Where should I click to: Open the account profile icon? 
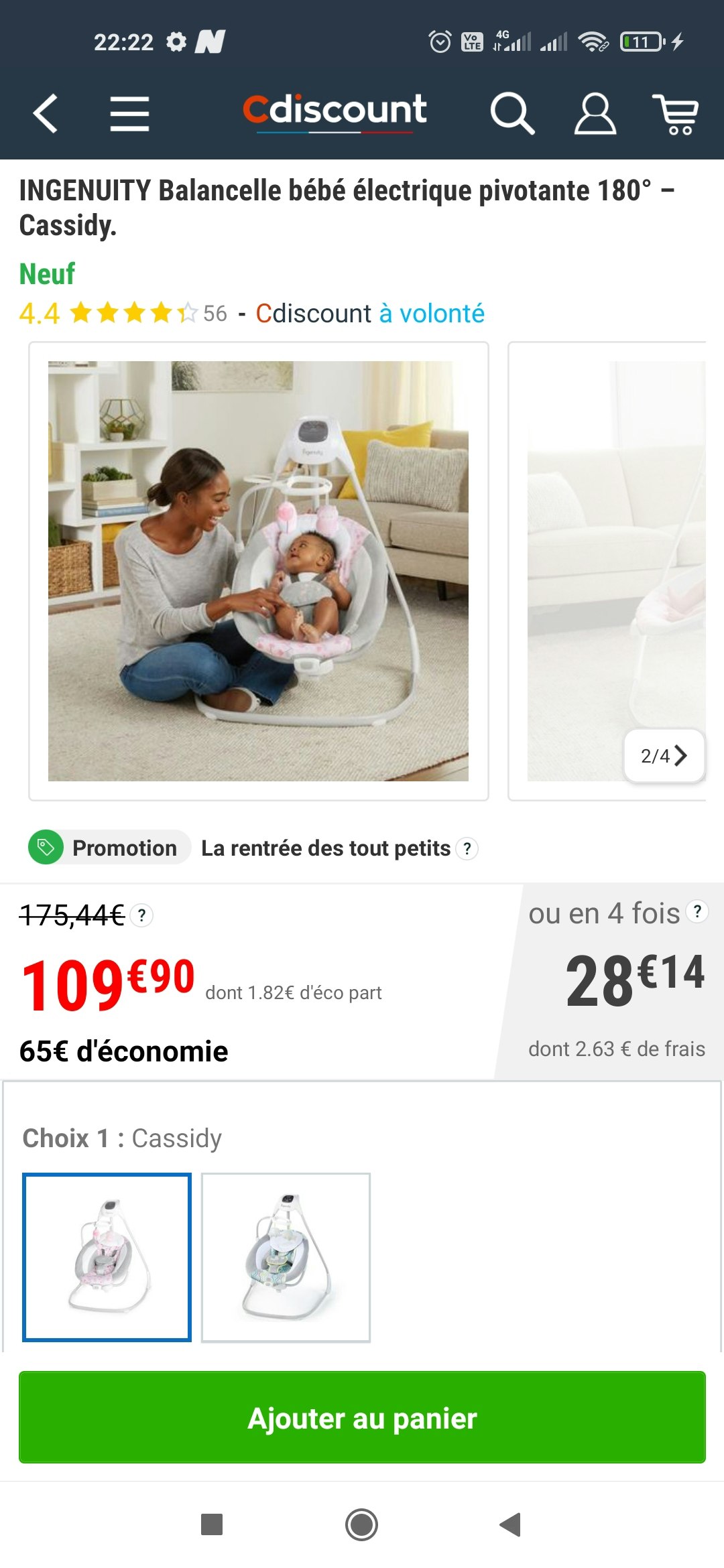point(595,113)
